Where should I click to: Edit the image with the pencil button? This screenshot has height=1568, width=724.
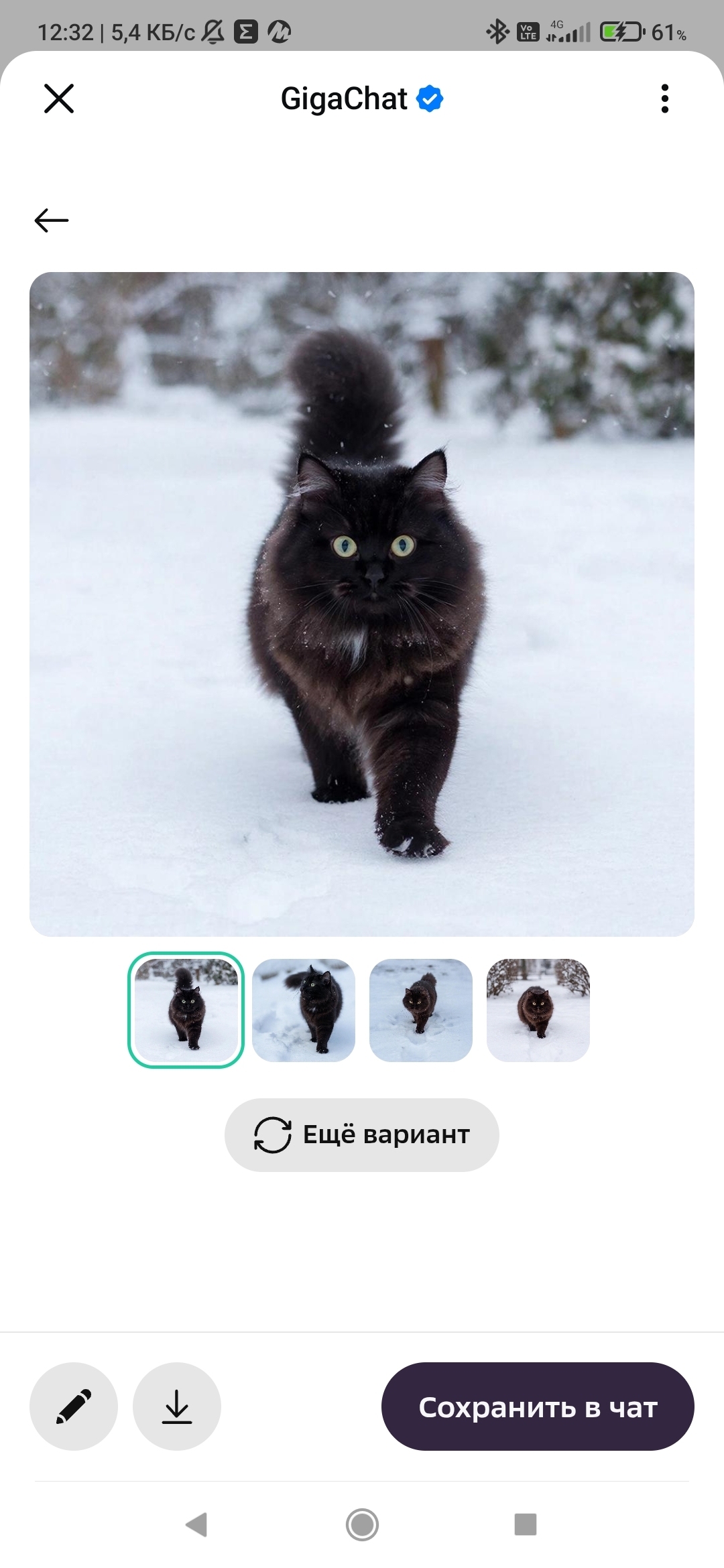[74, 1406]
